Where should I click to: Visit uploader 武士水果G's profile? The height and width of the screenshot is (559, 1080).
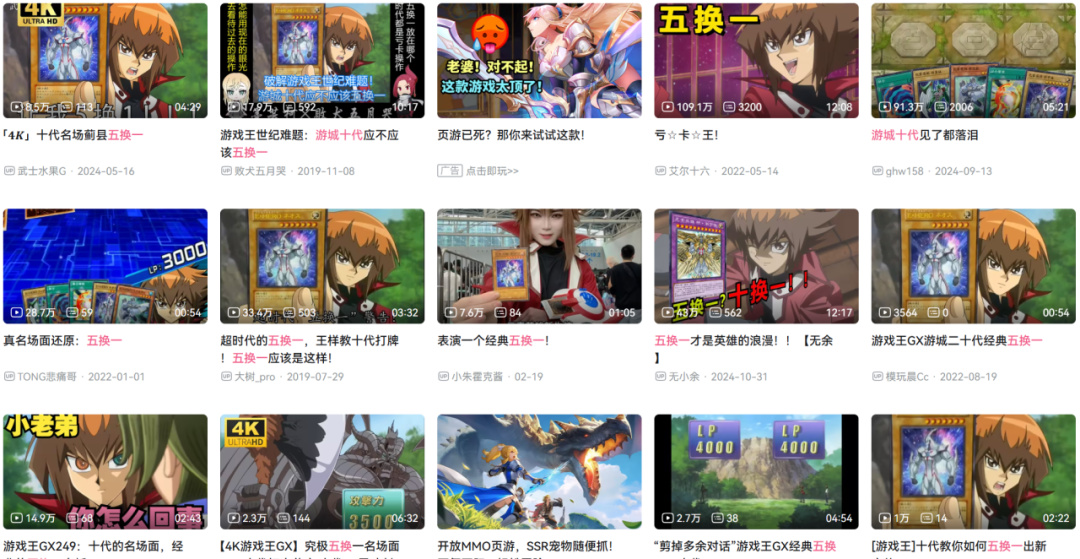43,171
